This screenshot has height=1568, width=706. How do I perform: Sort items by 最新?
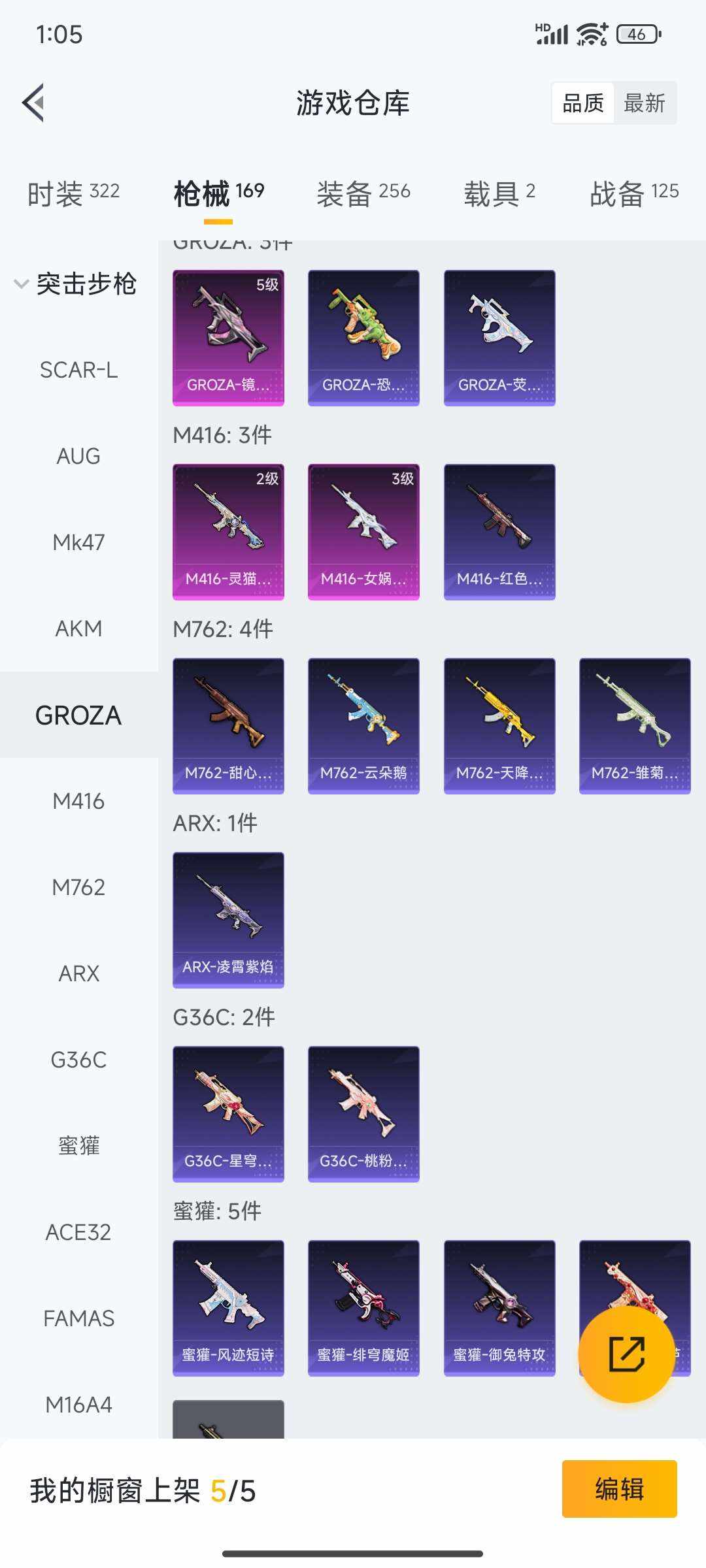644,103
